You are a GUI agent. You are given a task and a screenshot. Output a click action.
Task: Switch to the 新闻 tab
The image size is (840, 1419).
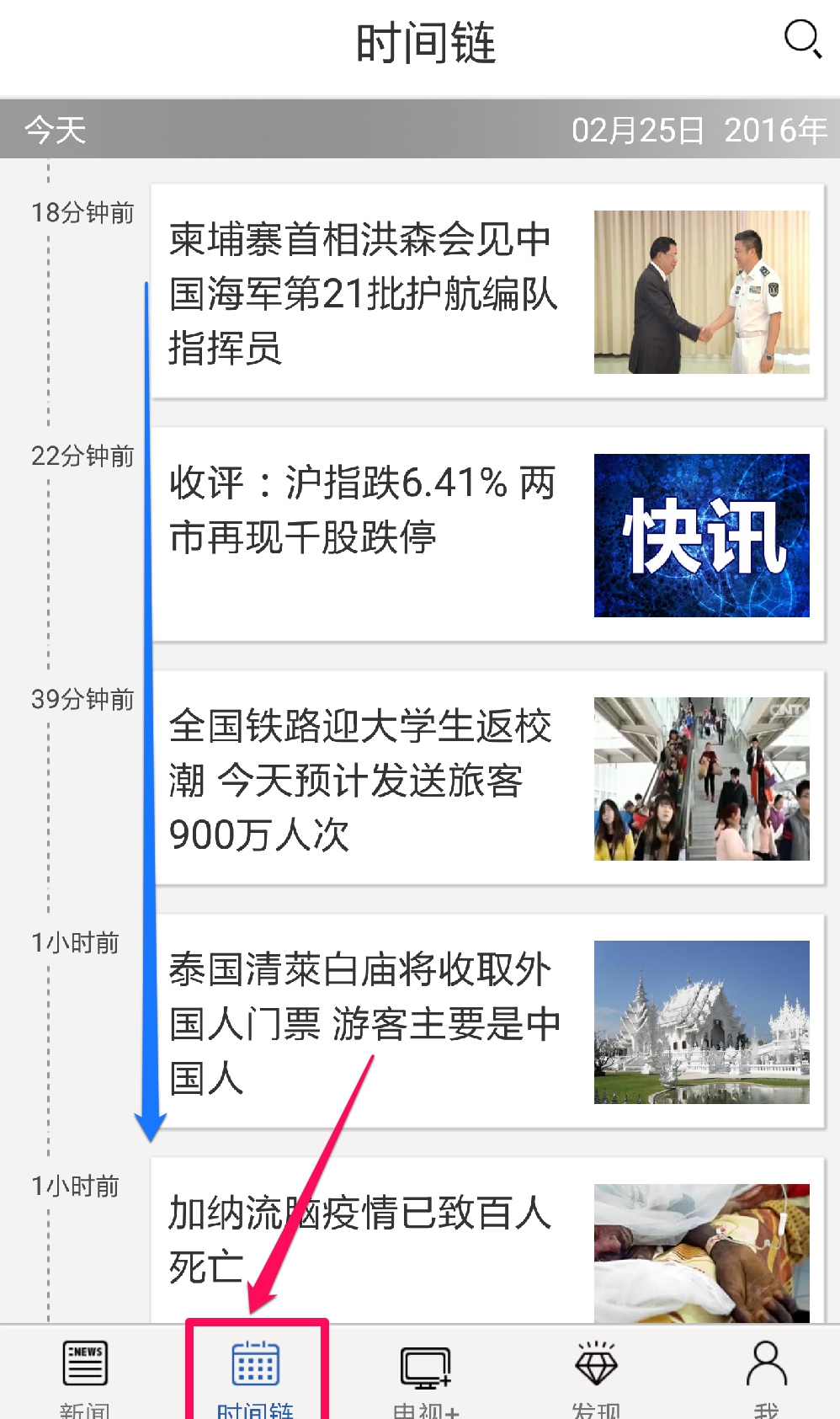(85, 1374)
